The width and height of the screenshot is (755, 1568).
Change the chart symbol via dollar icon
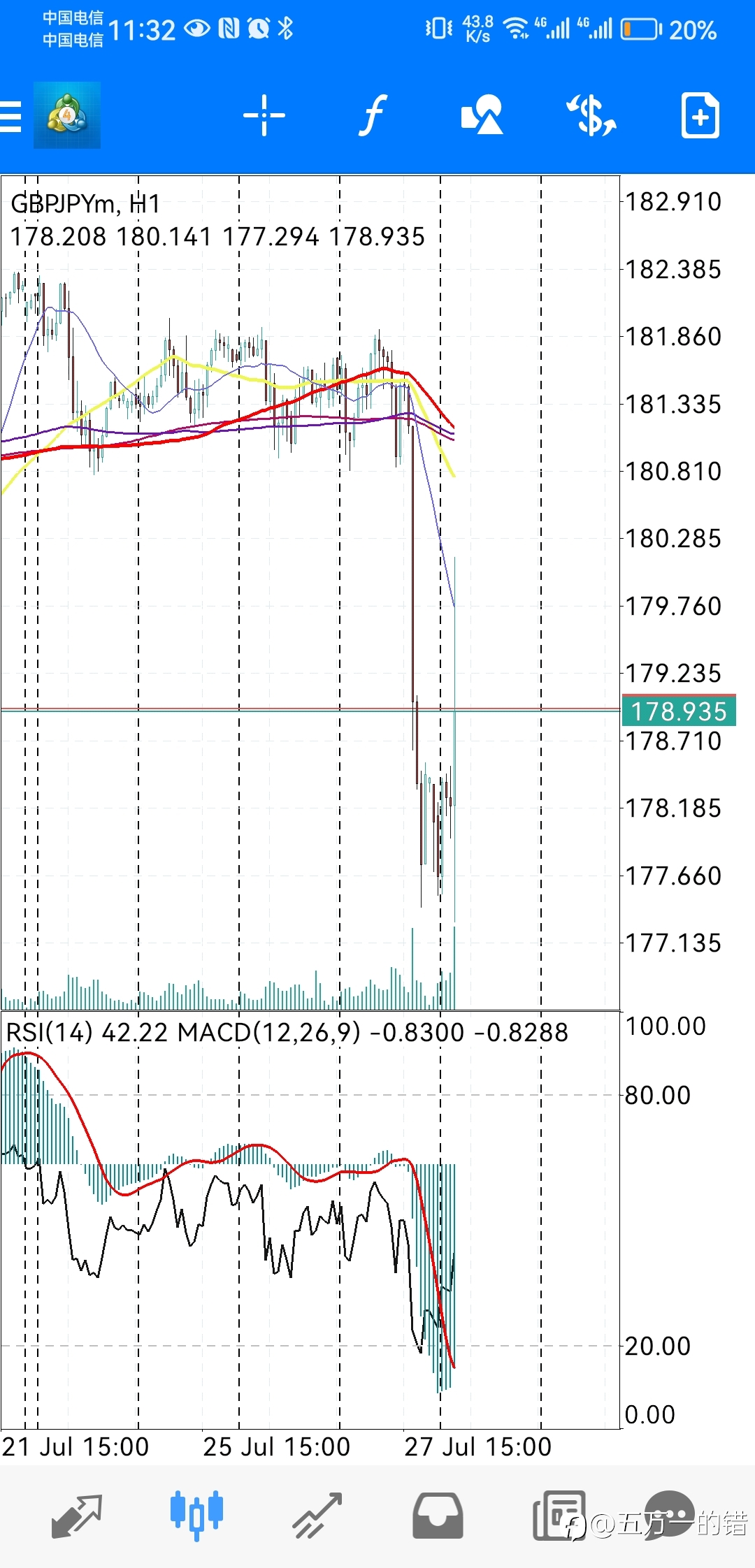(591, 115)
